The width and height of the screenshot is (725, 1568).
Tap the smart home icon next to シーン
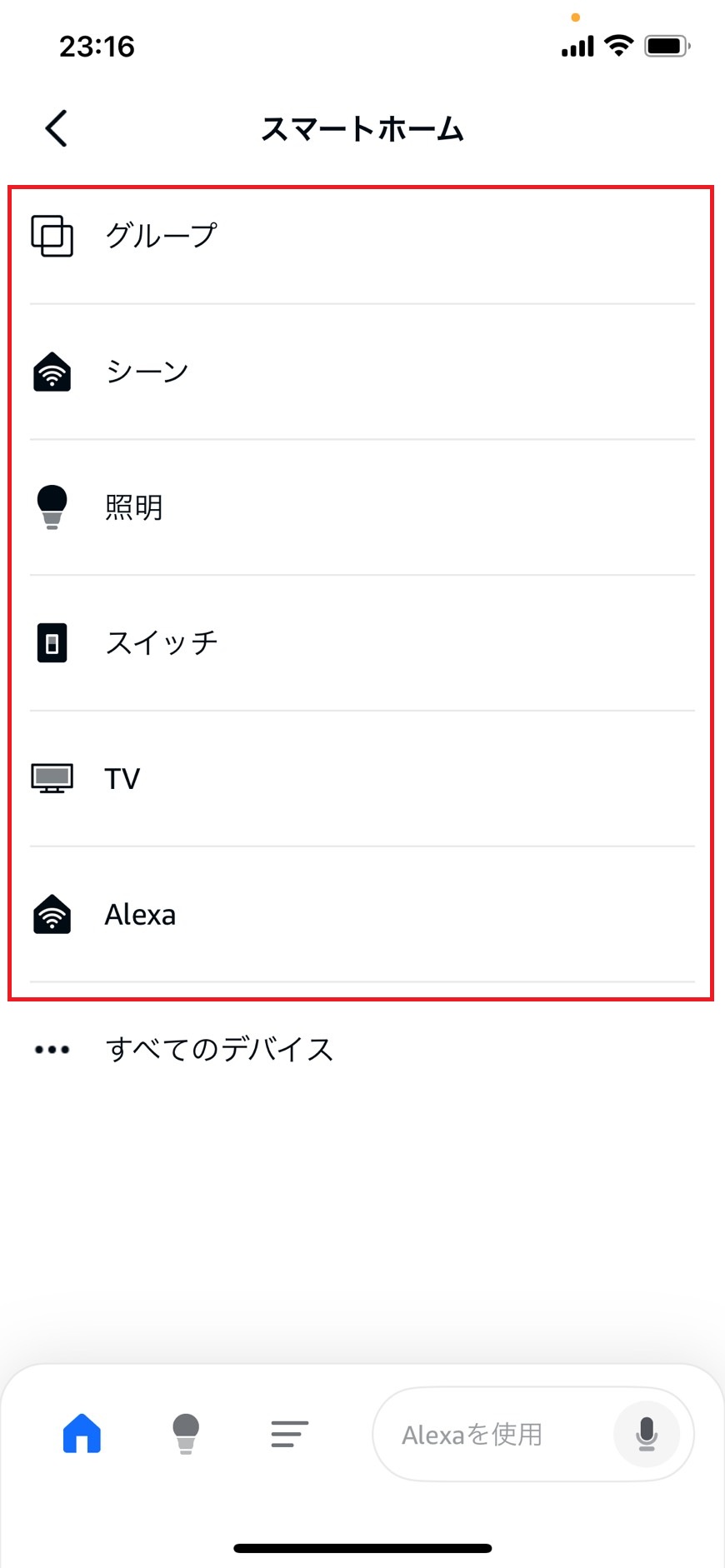(x=52, y=372)
